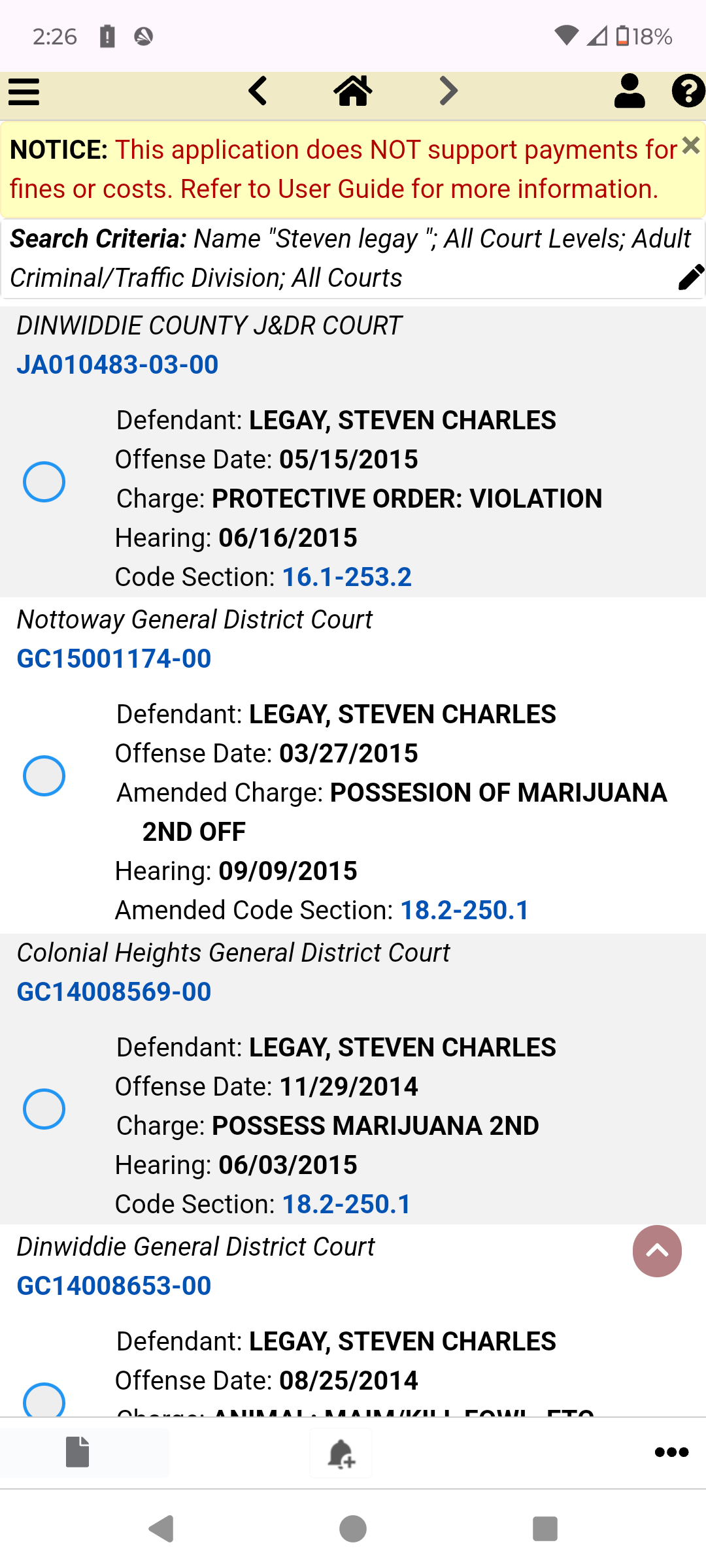Open the three-dot more options

[671, 1452]
